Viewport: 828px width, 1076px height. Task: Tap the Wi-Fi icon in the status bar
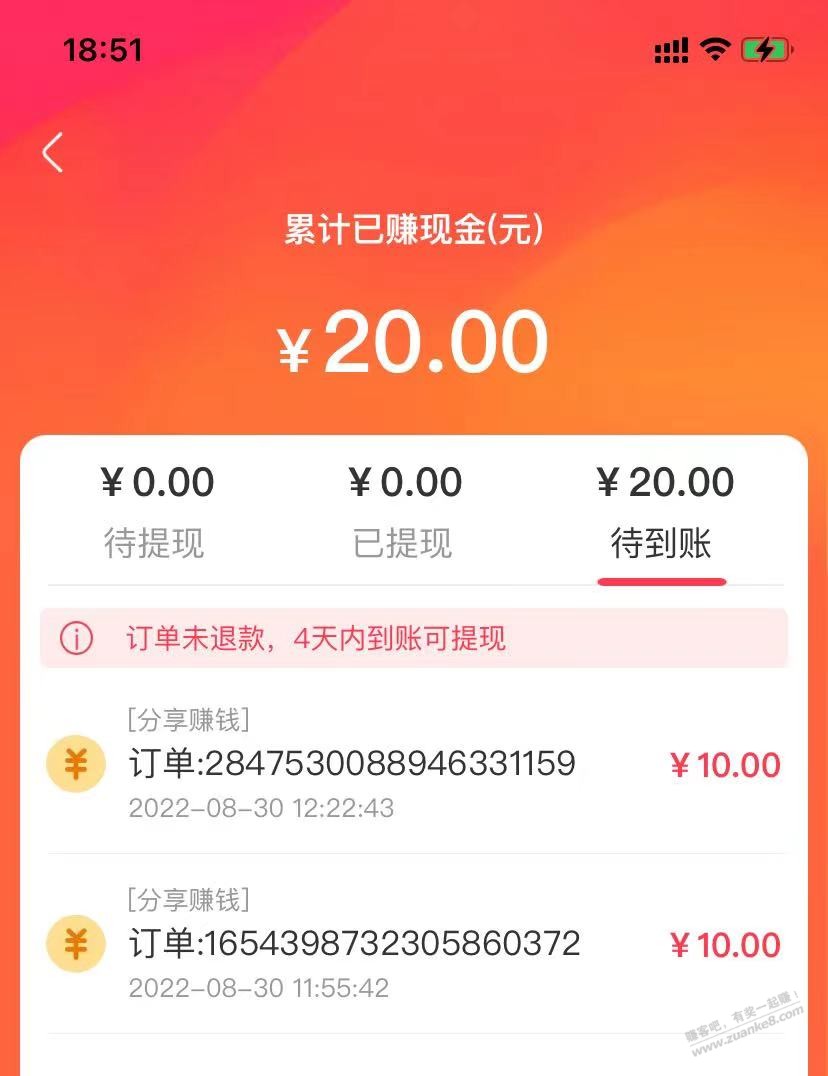click(714, 49)
